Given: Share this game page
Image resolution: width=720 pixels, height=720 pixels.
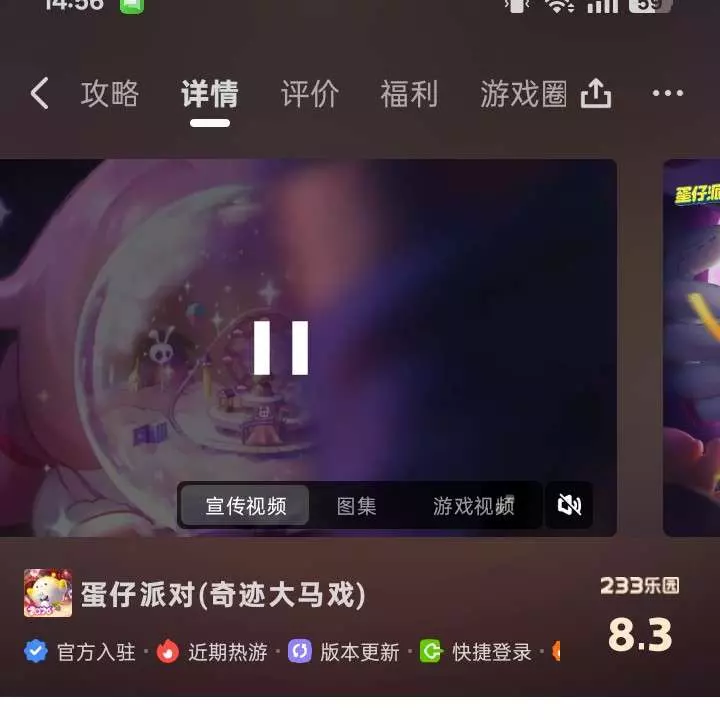Looking at the screenshot, I should (x=596, y=94).
